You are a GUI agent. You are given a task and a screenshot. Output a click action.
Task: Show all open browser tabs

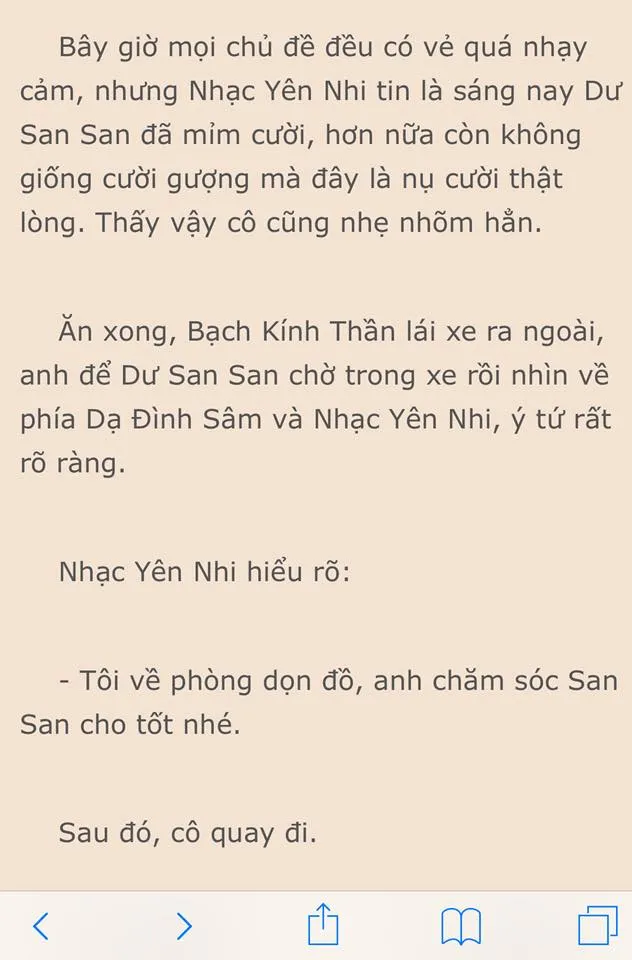597,926
